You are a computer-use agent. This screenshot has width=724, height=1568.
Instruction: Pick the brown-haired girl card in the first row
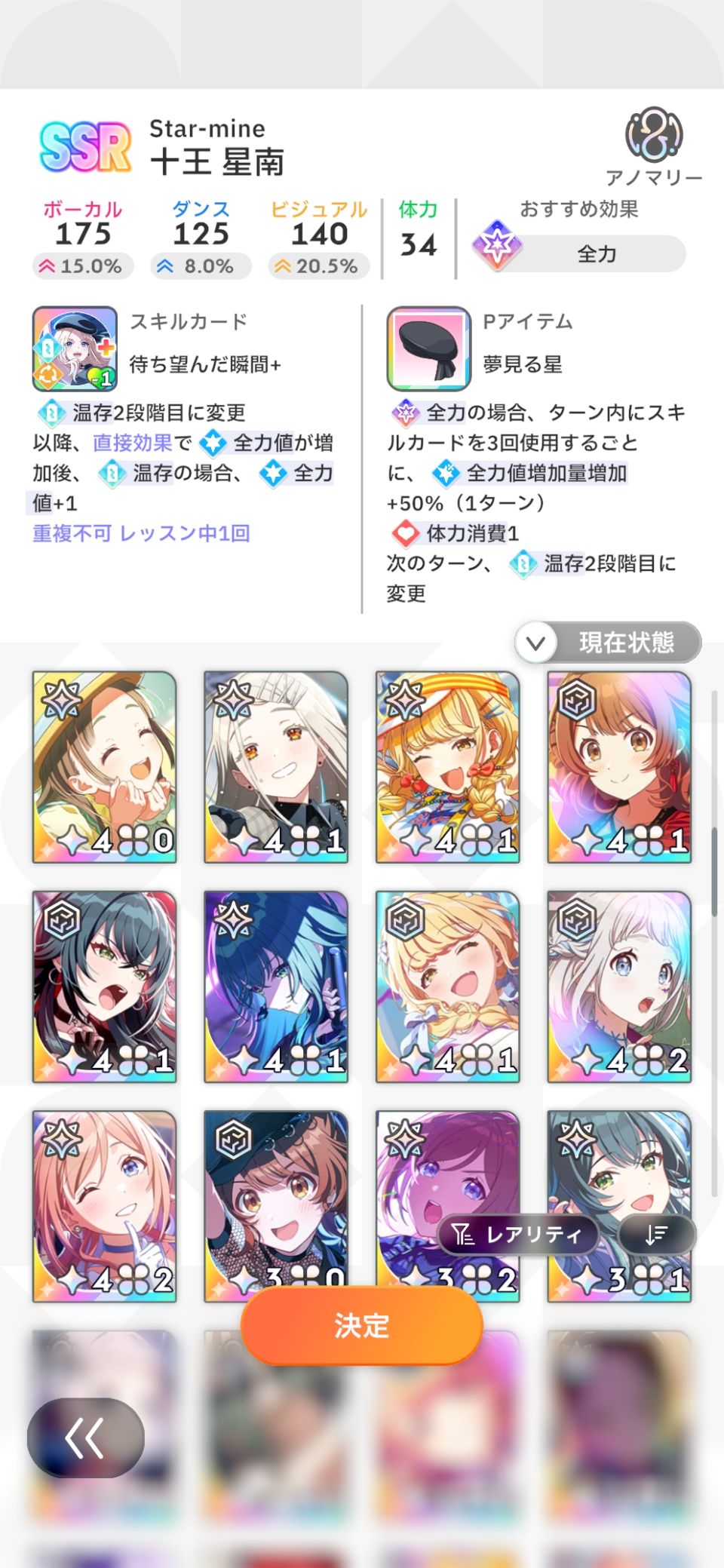pos(619,766)
